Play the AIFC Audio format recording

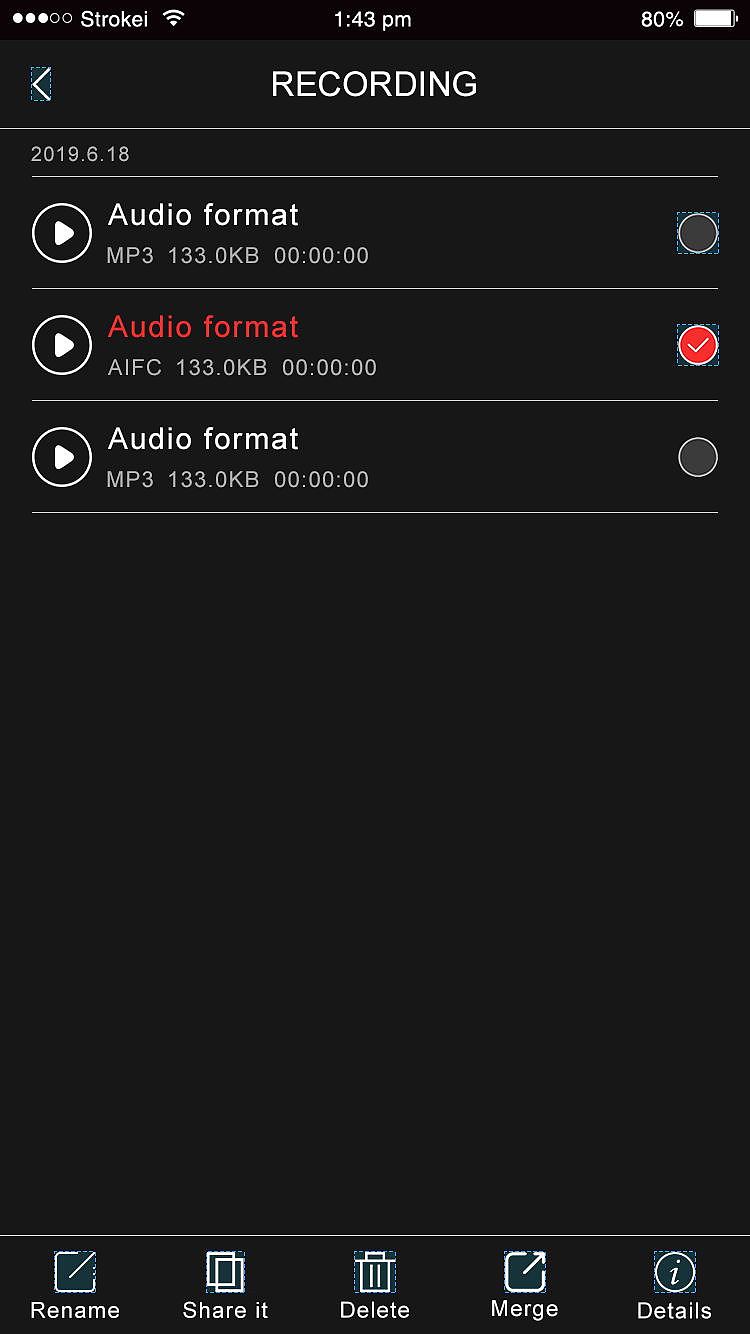[61, 345]
